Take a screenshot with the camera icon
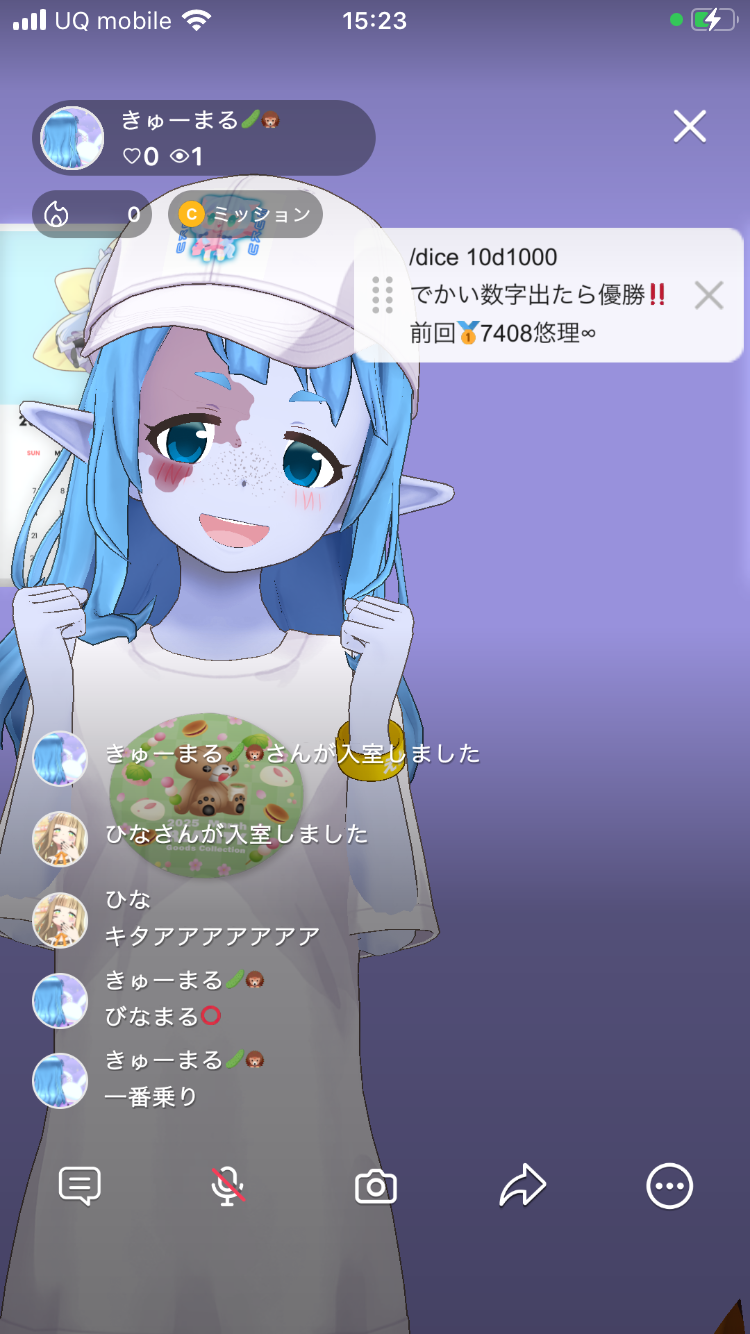Screen dimensions: 750x1334 click(x=376, y=1187)
